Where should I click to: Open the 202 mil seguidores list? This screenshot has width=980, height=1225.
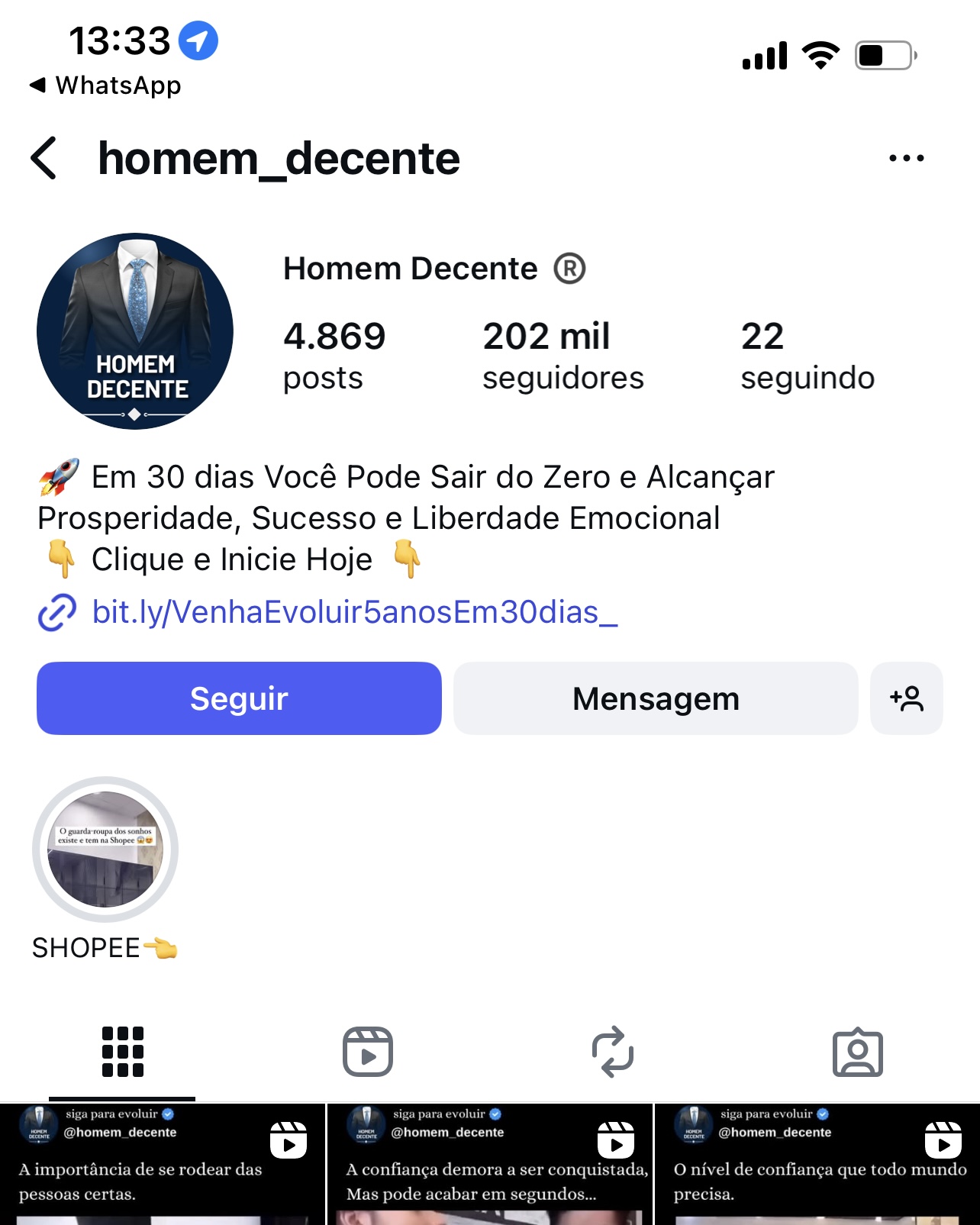pos(563,356)
